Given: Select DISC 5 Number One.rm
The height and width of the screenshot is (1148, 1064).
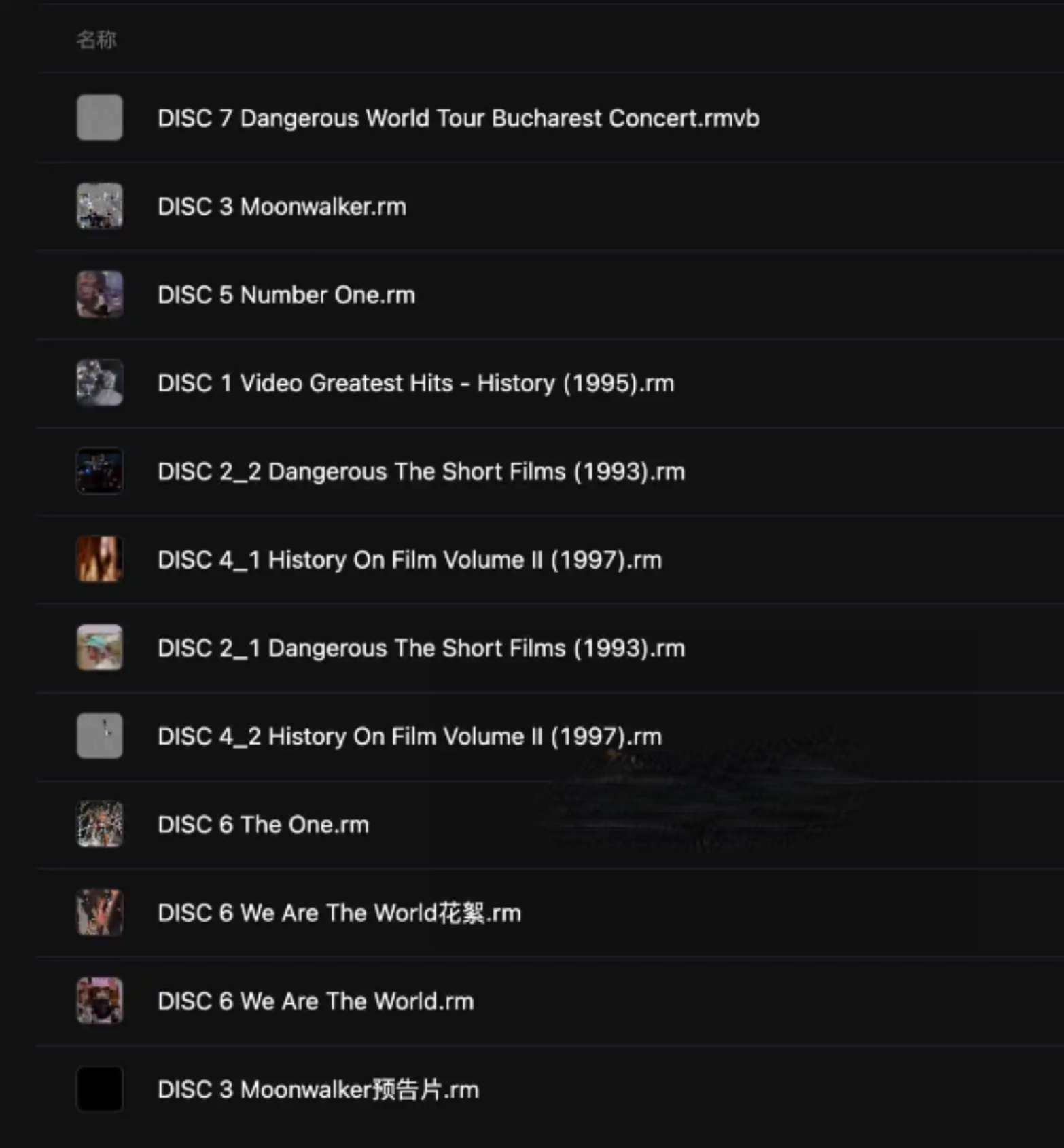Looking at the screenshot, I should (286, 295).
